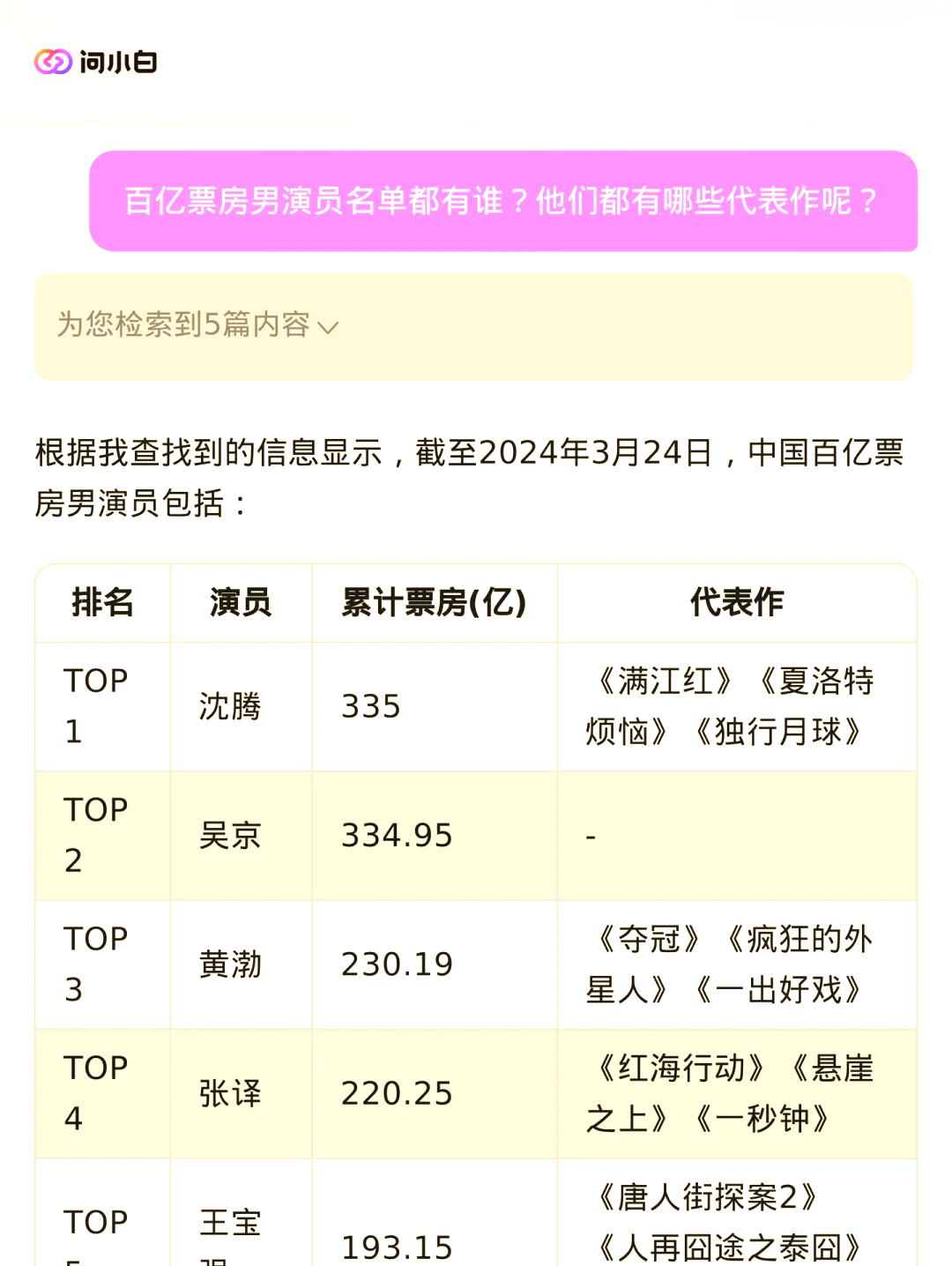Click the dash in 吴京's 代表作 cell
The height and width of the screenshot is (1266, 952).
tap(591, 836)
